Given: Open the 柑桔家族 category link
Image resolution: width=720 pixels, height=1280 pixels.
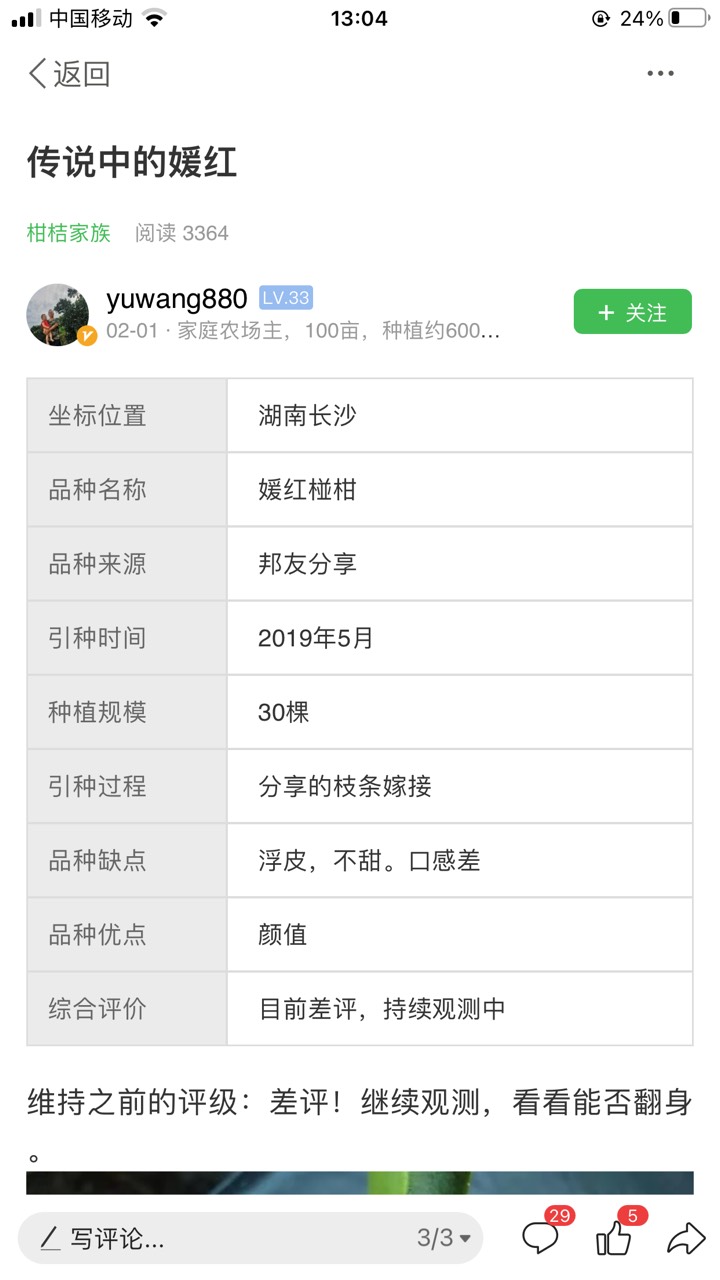Looking at the screenshot, I should [69, 233].
